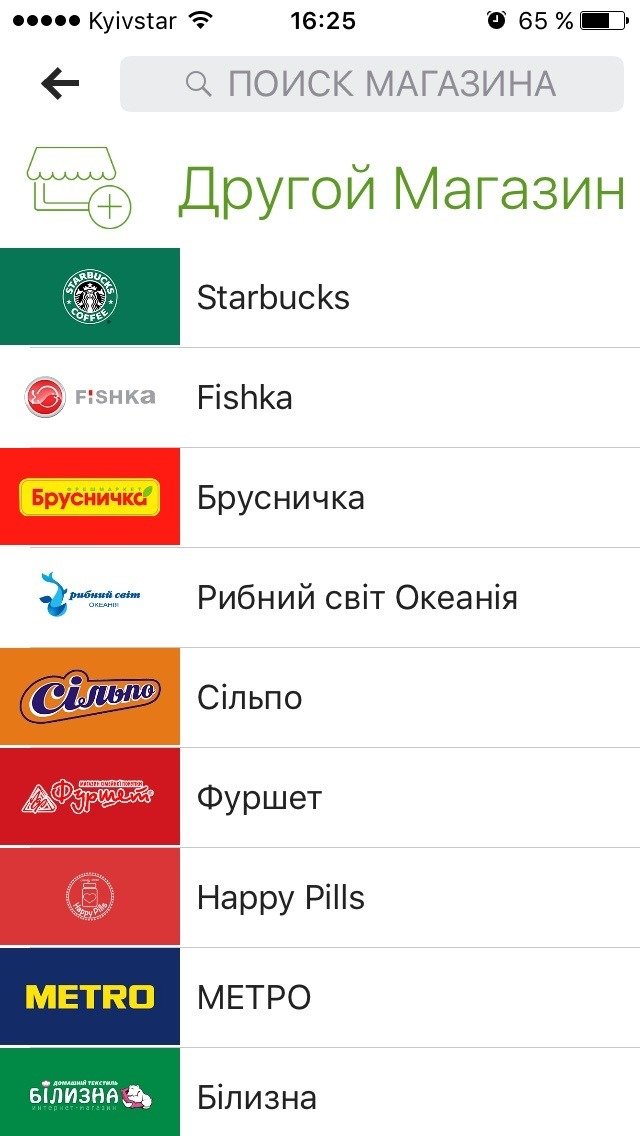Screen dimensions: 640x1136
Task: Select the Starbucks store
Action: (320, 297)
